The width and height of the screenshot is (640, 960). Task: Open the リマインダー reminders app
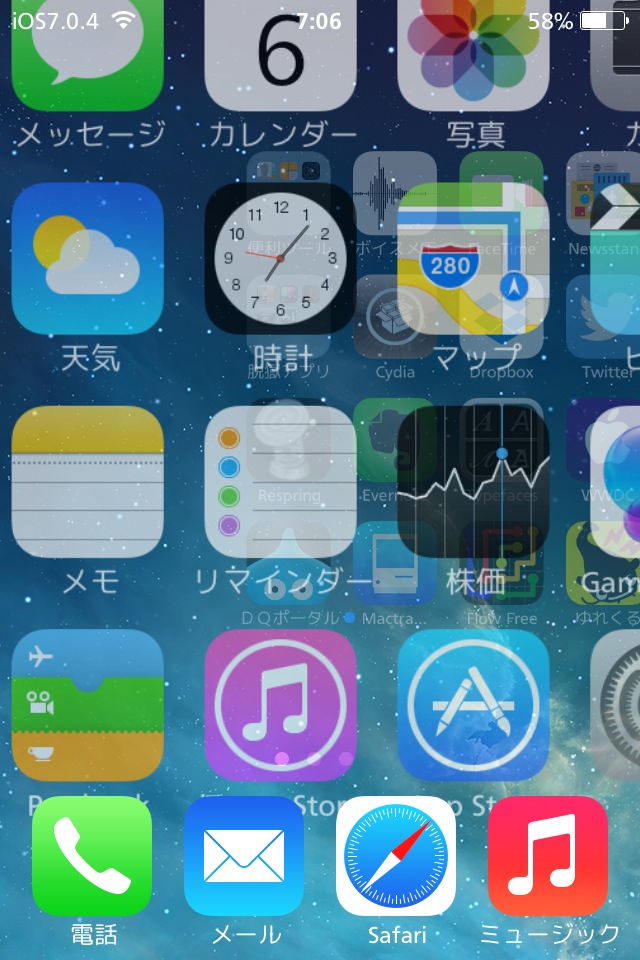[x=281, y=482]
